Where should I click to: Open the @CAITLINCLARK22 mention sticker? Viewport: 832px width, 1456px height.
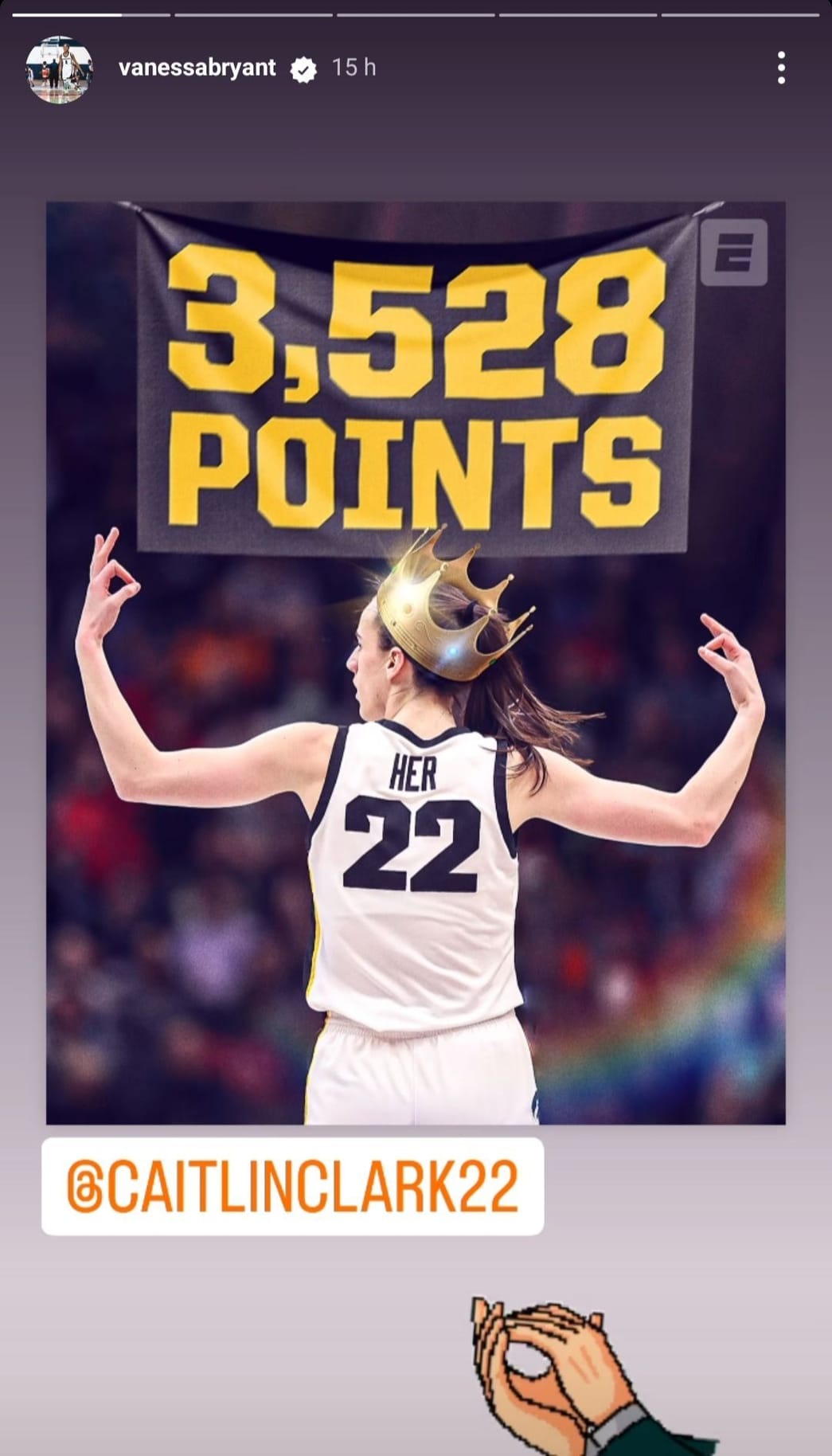tap(292, 1186)
